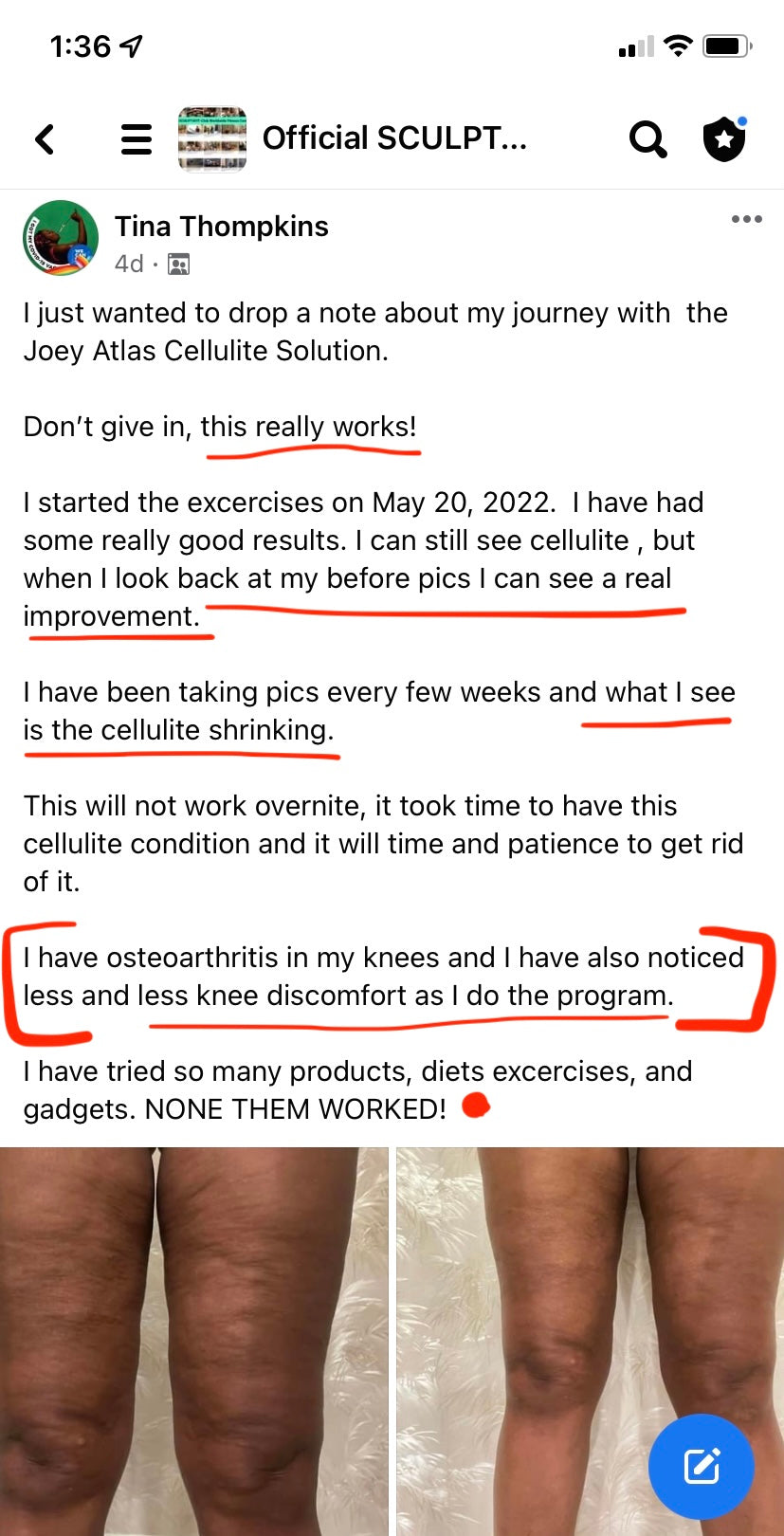The height and width of the screenshot is (1536, 784).
Task: Open the Official SCULPT group title
Action: pos(393,138)
